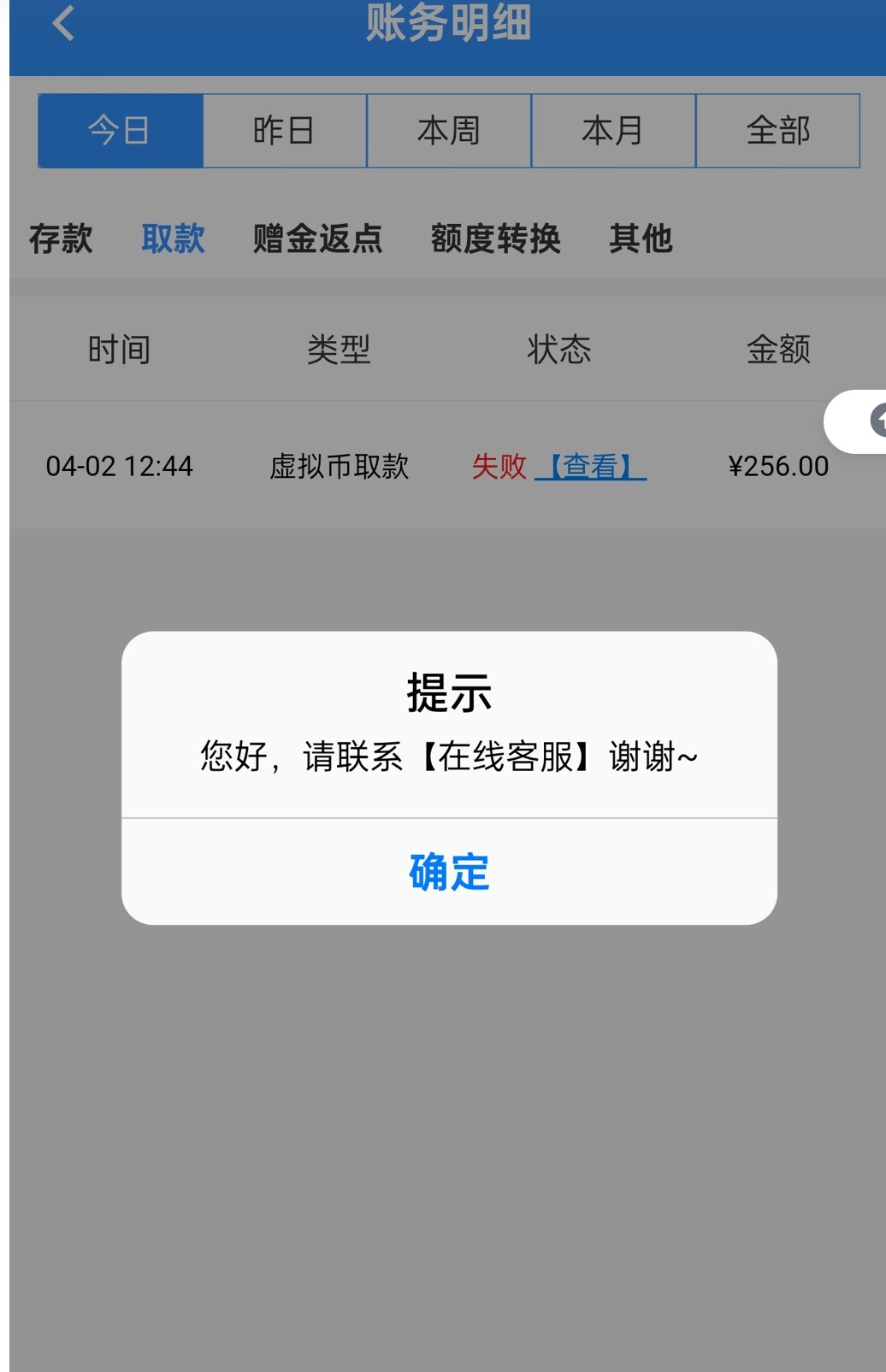Switch to 额度转换 records
This screenshot has width=886, height=1372.
(x=495, y=238)
